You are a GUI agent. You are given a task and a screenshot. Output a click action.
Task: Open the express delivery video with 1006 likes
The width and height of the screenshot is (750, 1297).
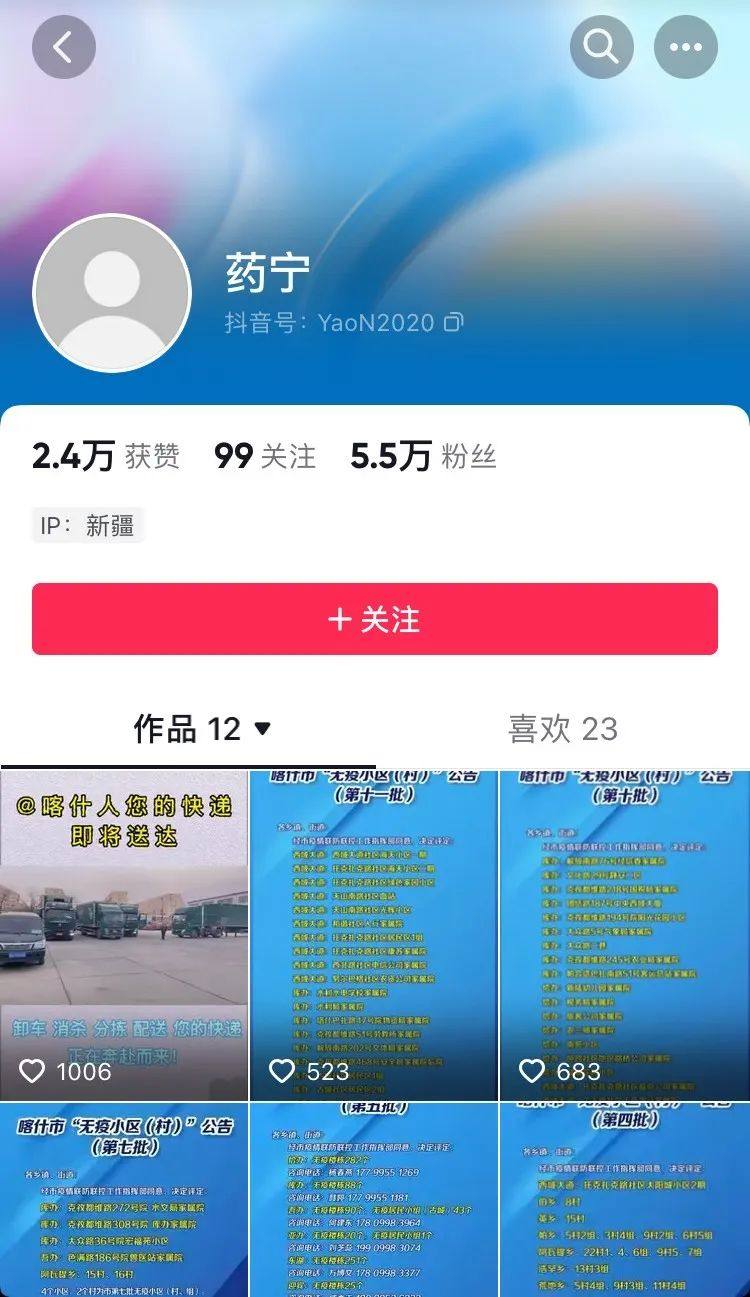pos(124,935)
